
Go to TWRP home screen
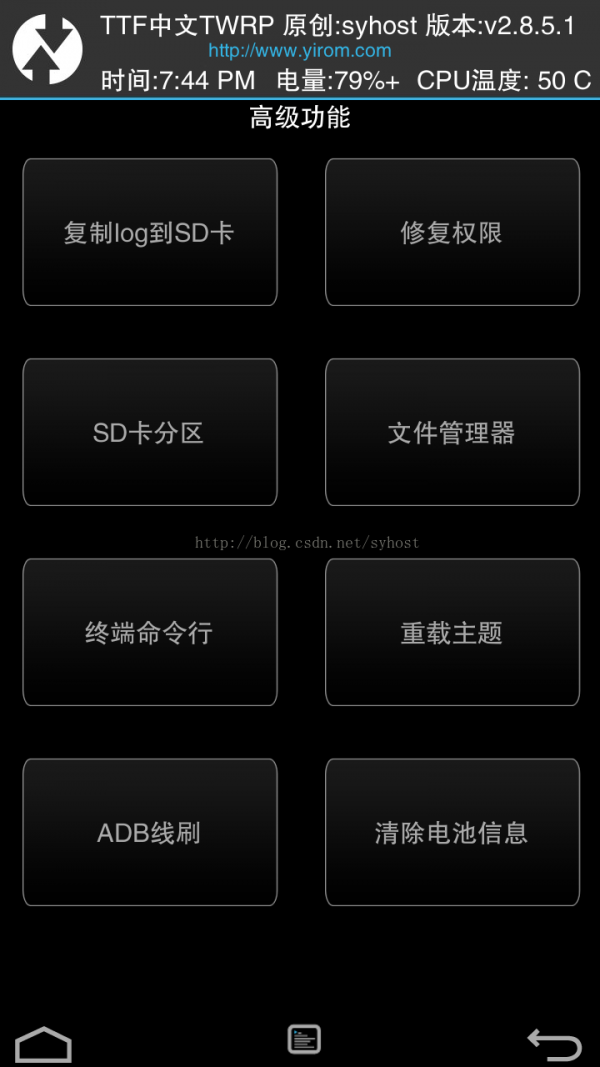[x=44, y=1044]
